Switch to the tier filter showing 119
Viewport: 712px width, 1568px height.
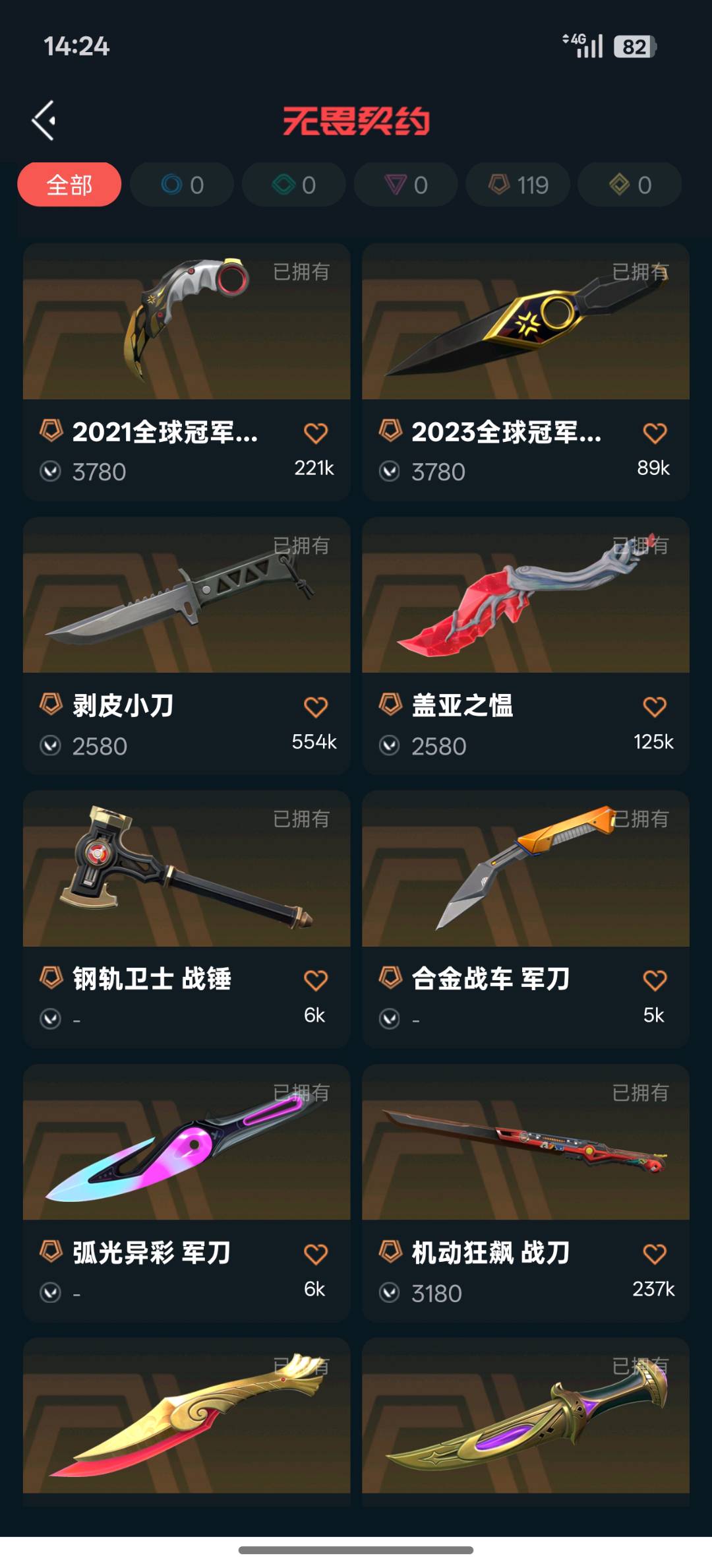point(518,185)
